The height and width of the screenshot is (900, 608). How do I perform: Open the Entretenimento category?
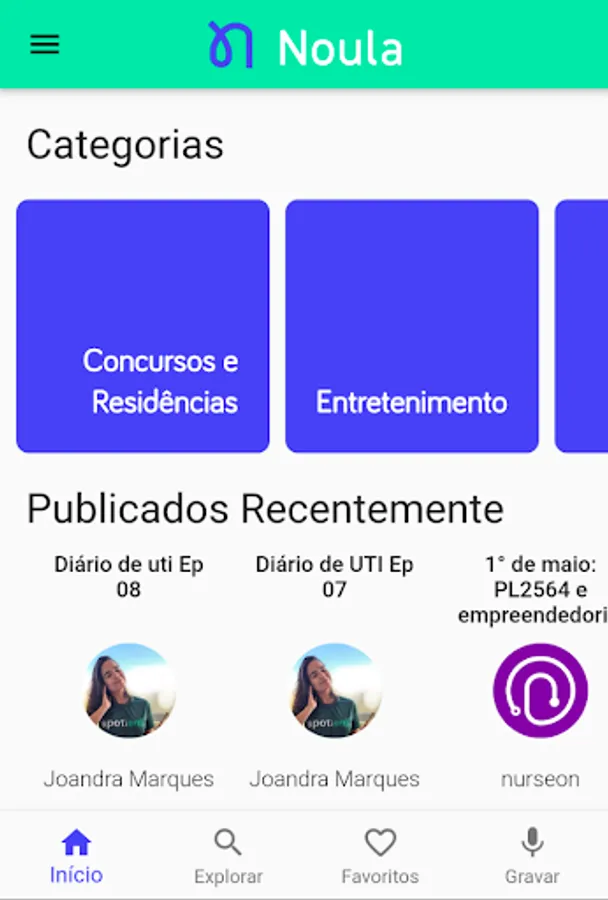pos(412,326)
